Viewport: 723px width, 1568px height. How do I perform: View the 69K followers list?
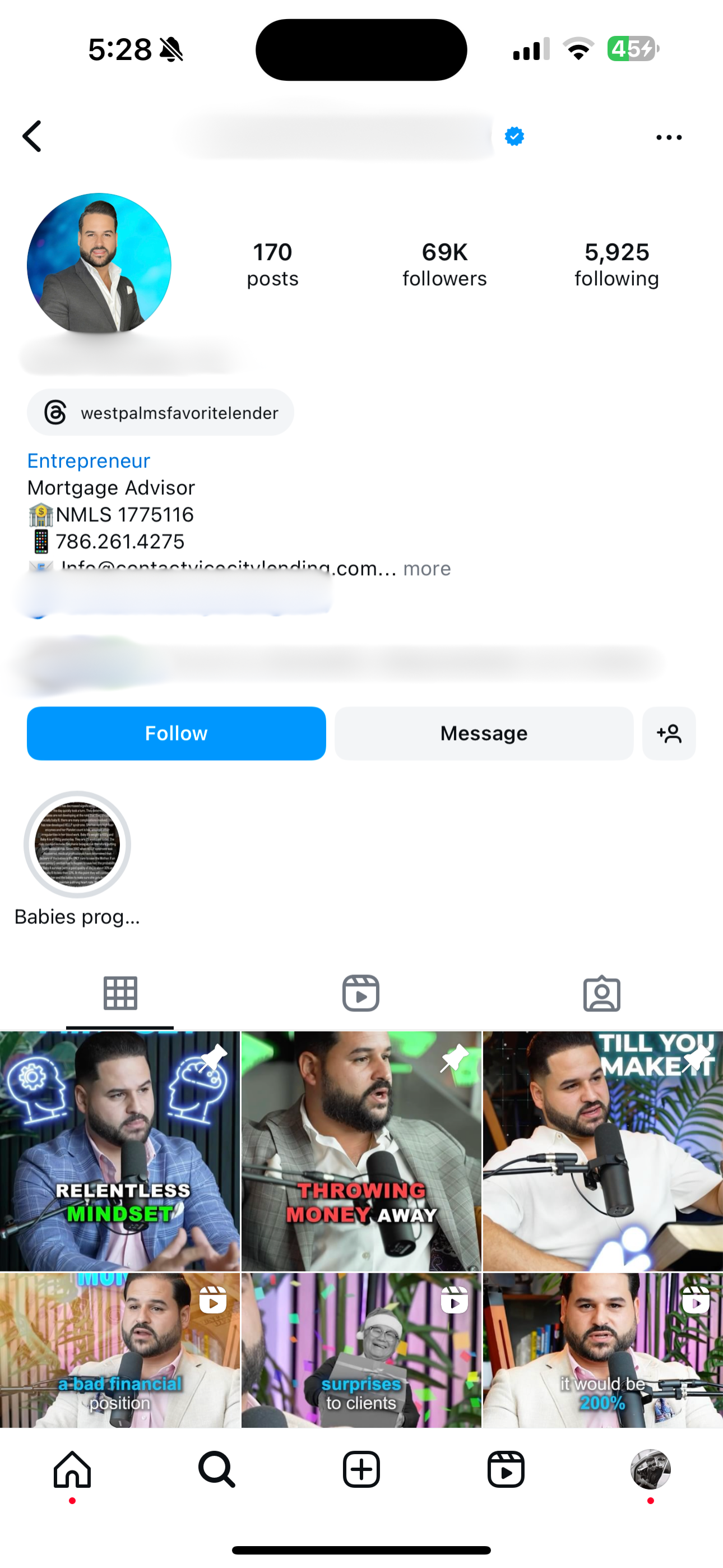[444, 264]
